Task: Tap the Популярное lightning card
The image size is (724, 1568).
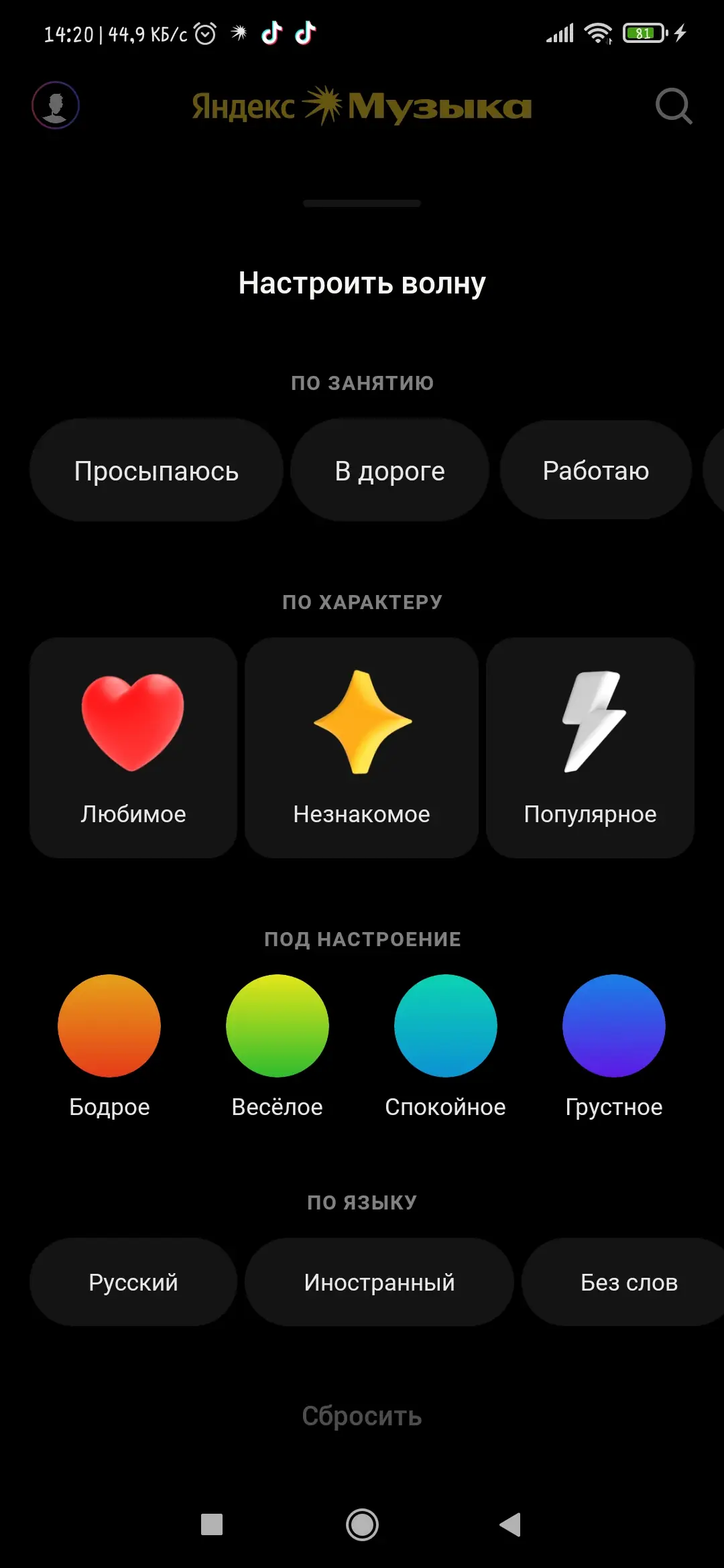Action: 590,747
